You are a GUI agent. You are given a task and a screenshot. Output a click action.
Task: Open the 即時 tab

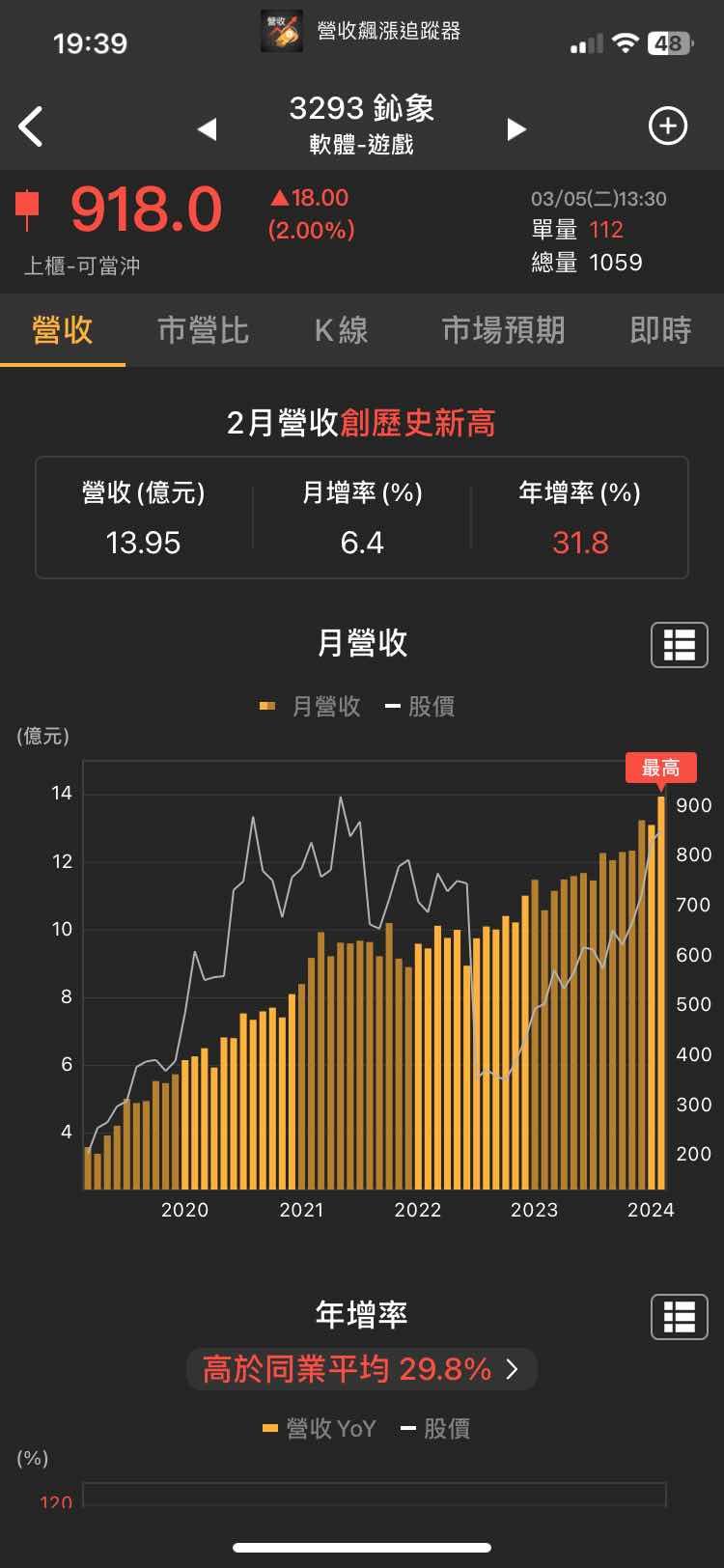click(x=661, y=330)
